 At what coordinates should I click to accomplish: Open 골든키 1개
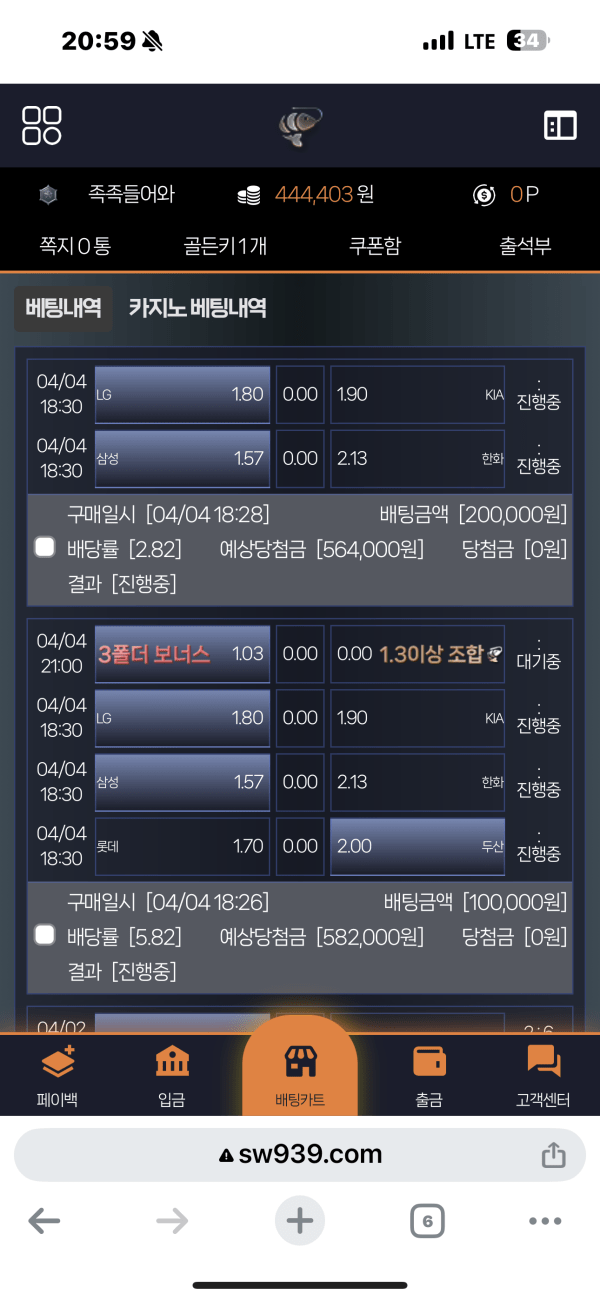225,246
